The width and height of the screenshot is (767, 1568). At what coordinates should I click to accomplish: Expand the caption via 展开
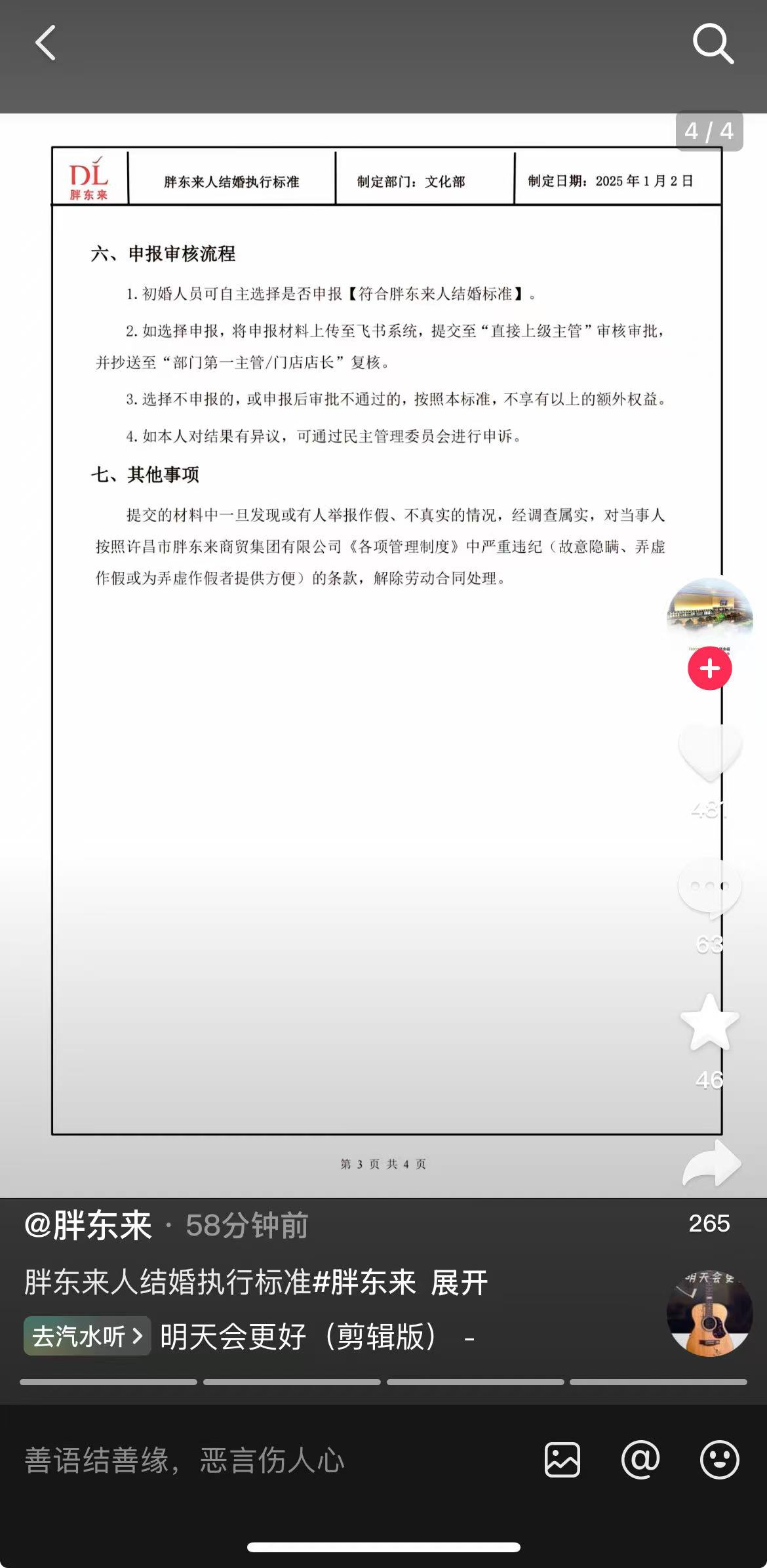pos(459,1283)
